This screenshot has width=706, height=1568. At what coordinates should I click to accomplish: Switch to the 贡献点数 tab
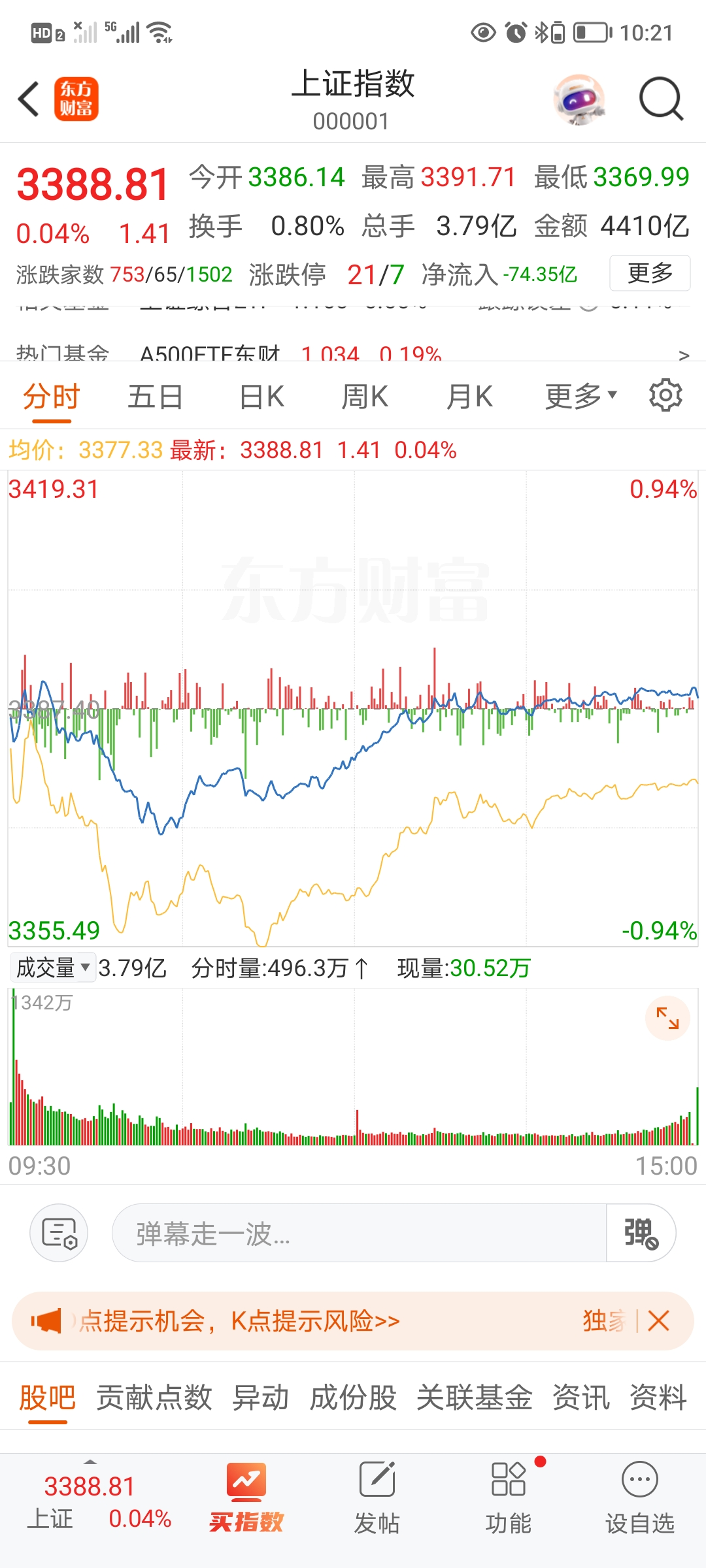(154, 1398)
